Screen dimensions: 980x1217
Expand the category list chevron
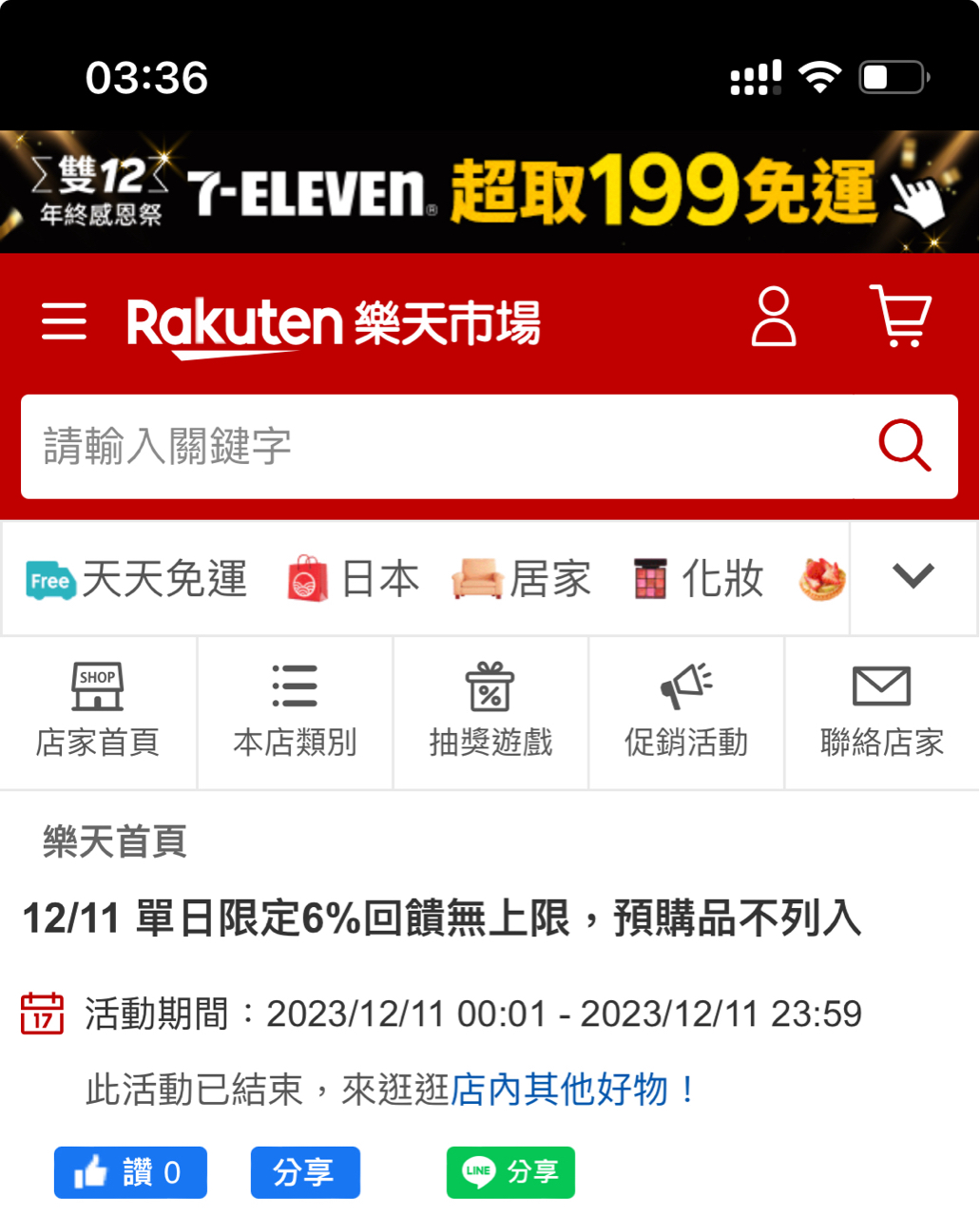[913, 576]
